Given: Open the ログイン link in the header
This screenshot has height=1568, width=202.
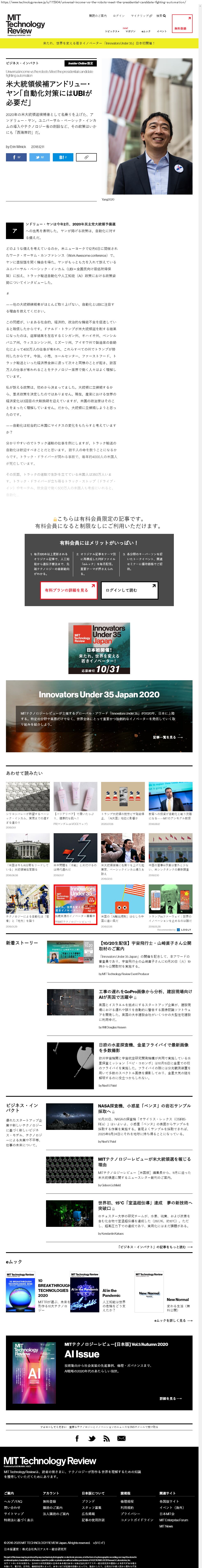Looking at the screenshot, I should pyautogui.click(x=119, y=16).
